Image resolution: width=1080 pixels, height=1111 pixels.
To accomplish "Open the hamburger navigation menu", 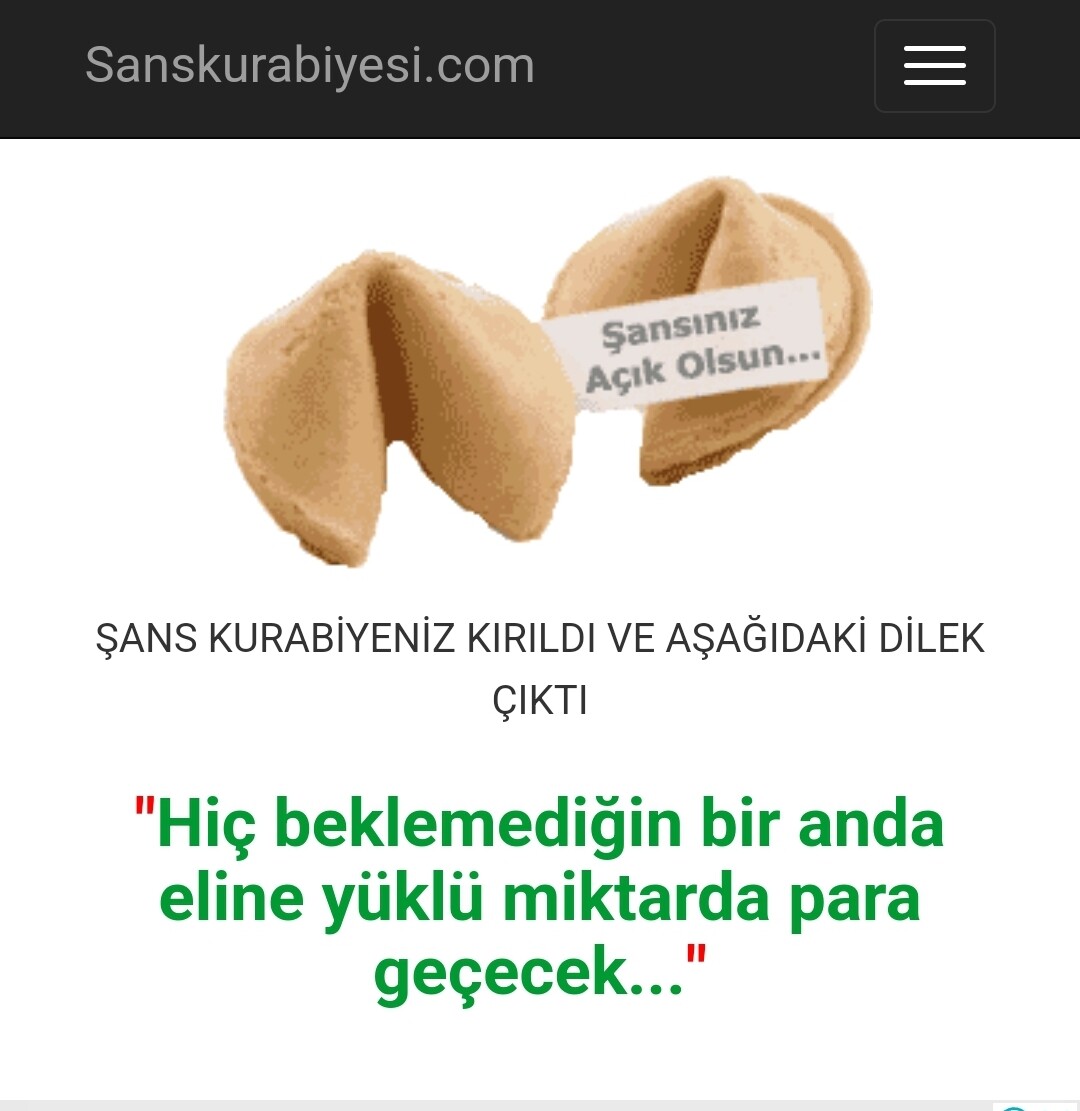I will (x=934, y=66).
